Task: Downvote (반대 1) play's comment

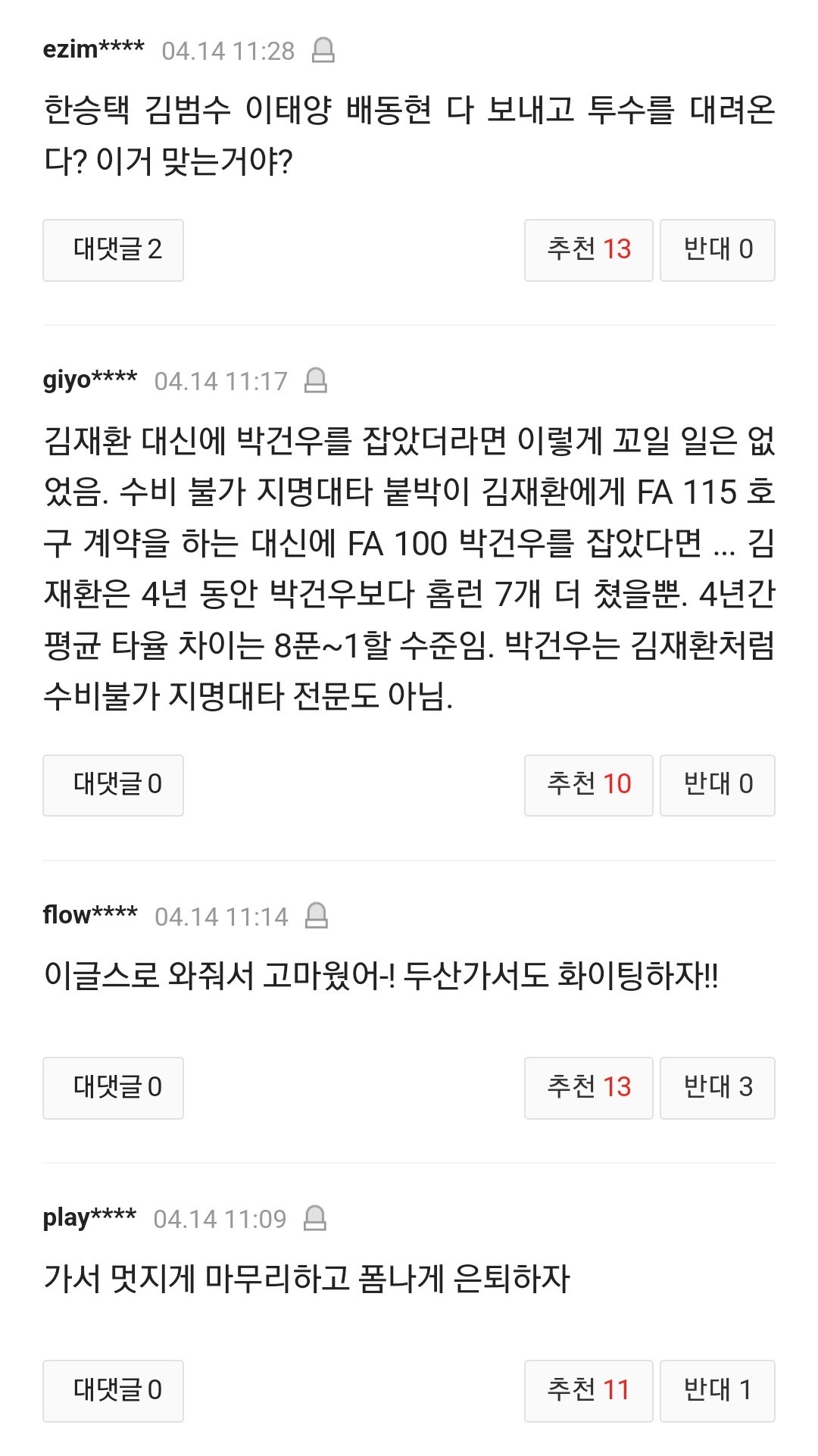Action: tap(717, 1391)
